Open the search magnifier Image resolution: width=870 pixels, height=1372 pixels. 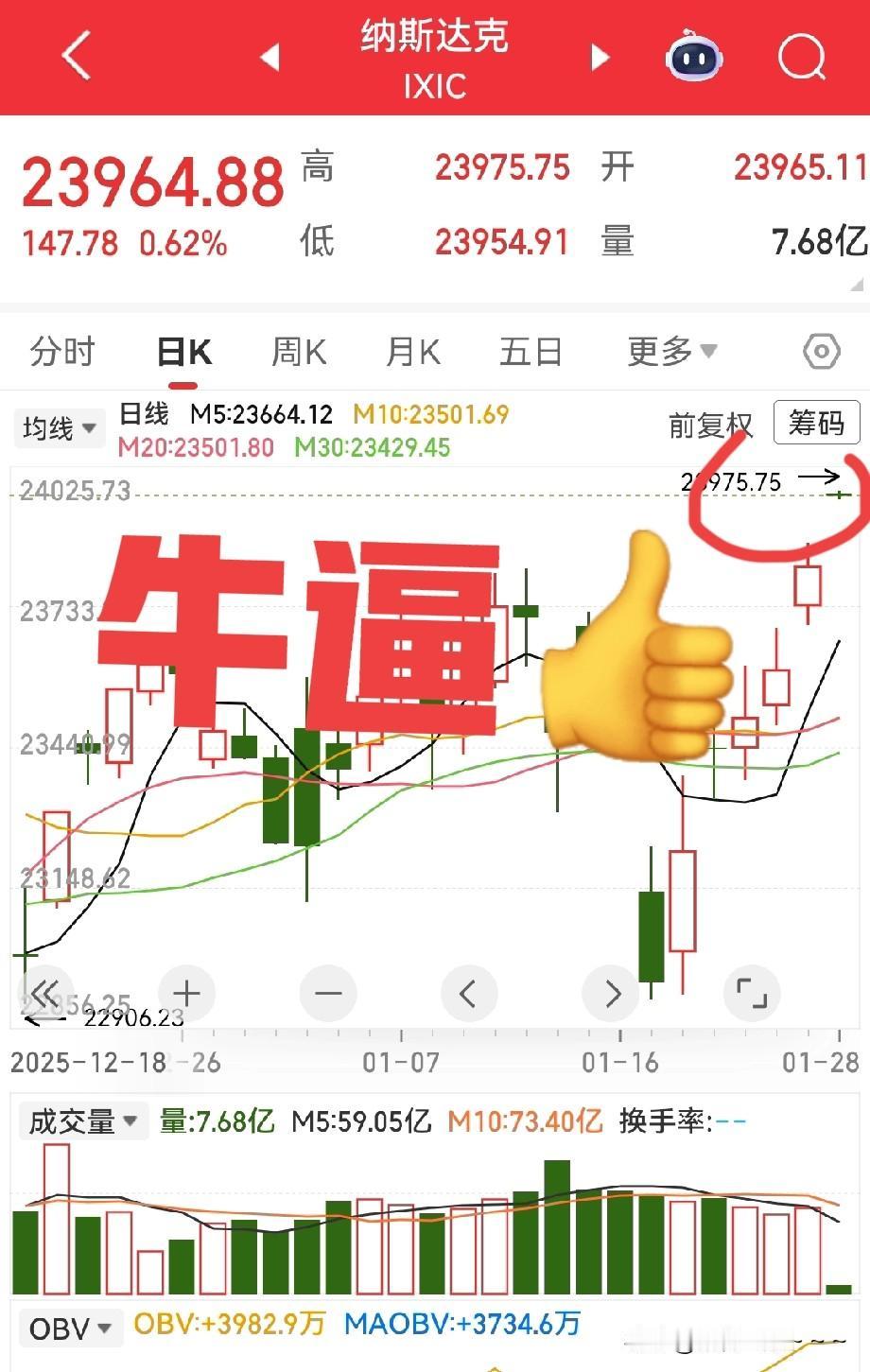coord(800,57)
